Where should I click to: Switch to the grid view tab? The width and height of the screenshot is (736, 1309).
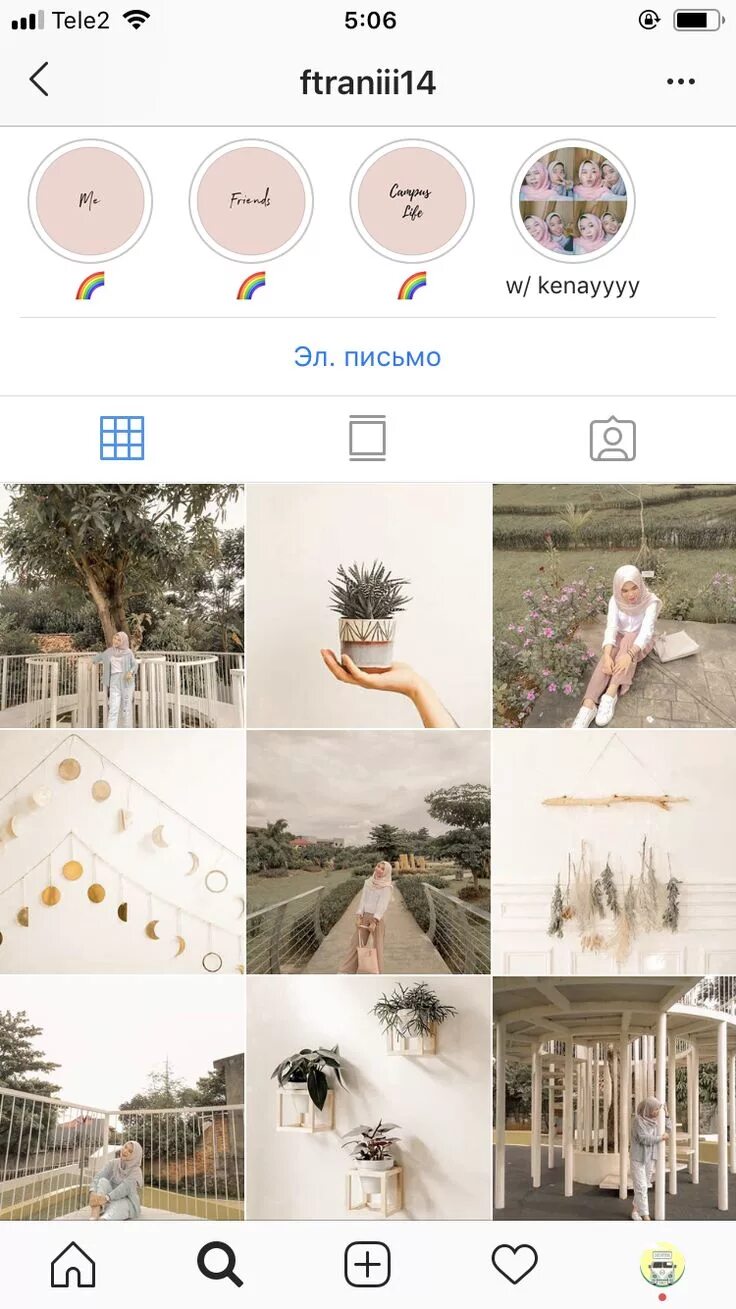point(122,438)
